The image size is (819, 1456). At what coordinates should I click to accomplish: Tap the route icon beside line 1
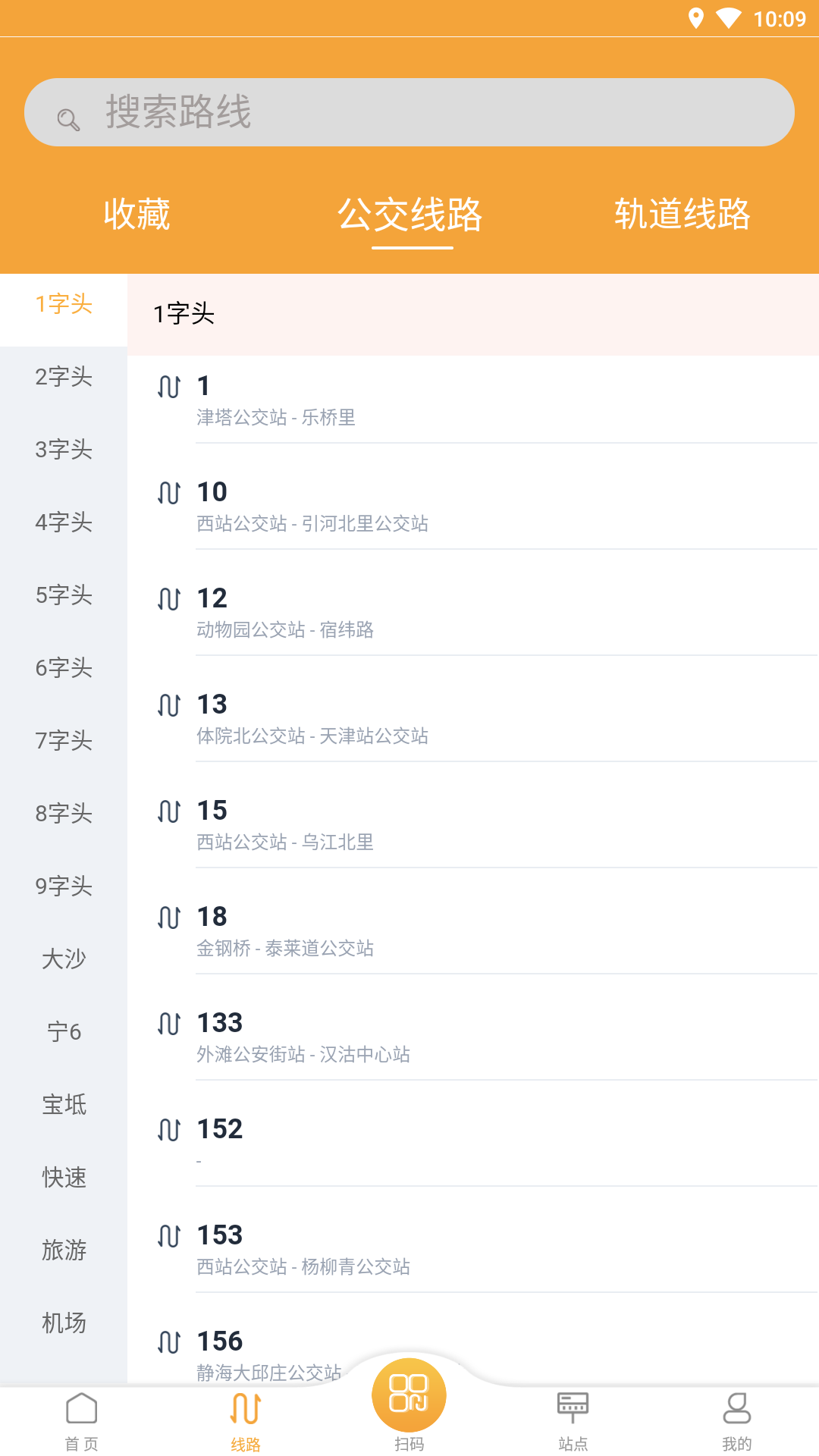click(x=171, y=387)
